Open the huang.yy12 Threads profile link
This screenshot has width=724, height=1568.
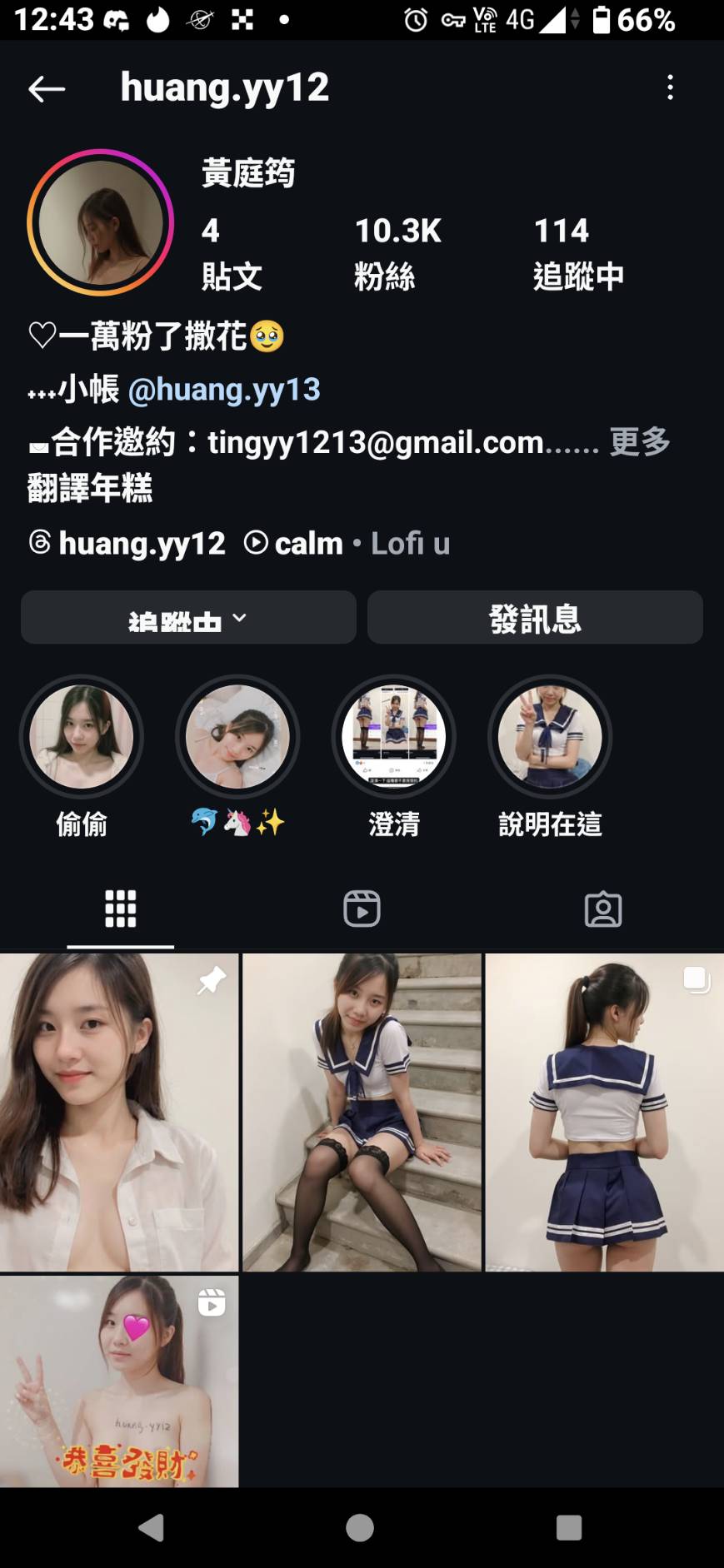127,544
